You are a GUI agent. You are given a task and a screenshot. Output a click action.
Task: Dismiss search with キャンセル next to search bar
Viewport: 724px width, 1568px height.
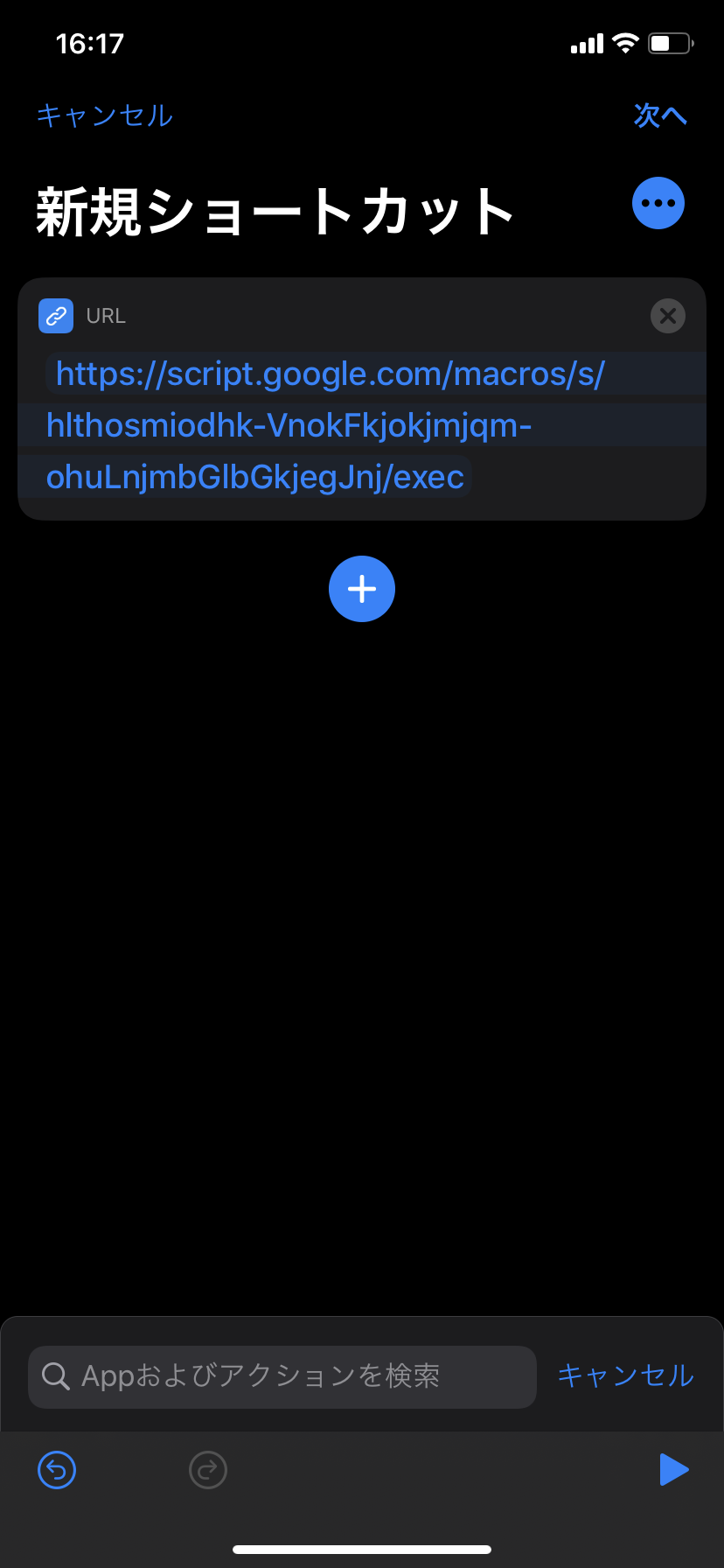click(624, 1375)
